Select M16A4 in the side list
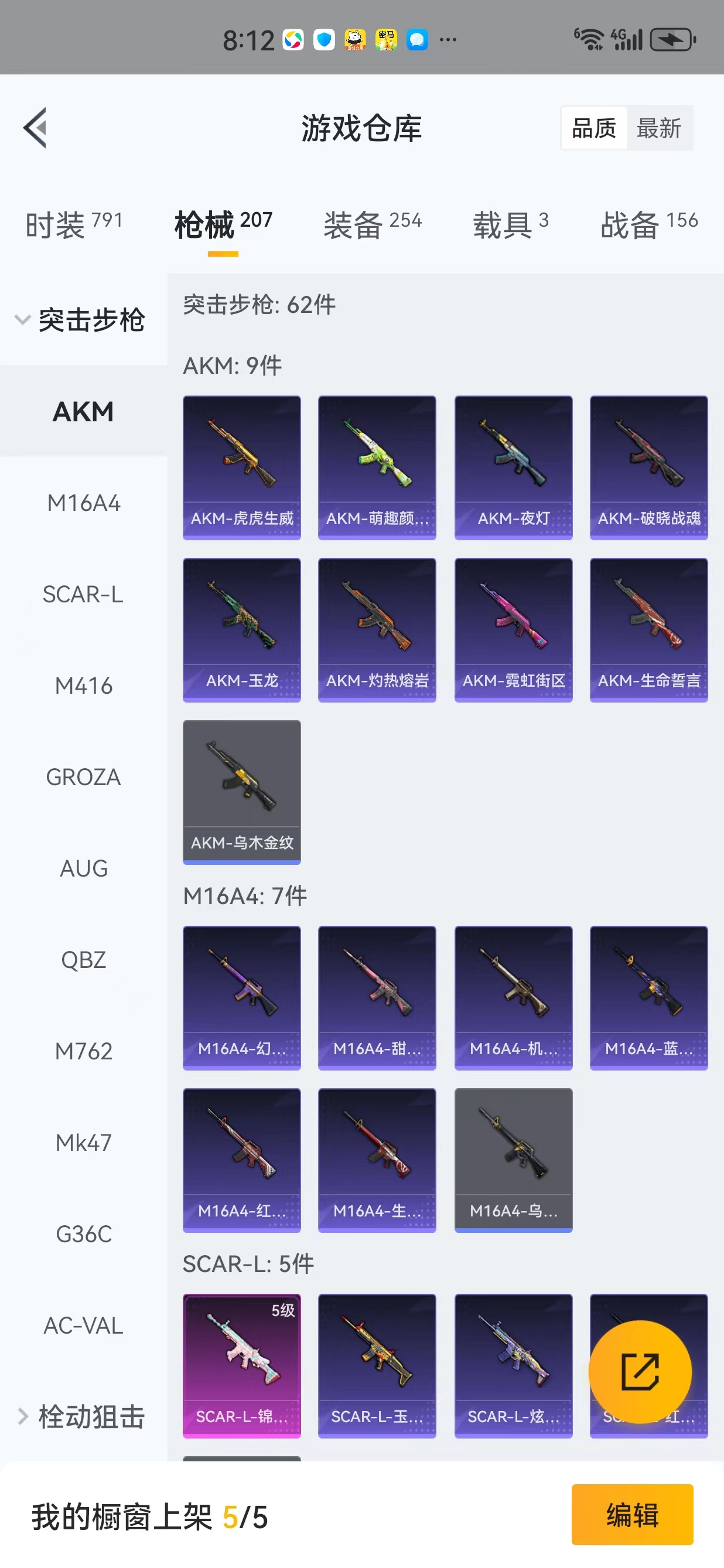 coord(83,503)
